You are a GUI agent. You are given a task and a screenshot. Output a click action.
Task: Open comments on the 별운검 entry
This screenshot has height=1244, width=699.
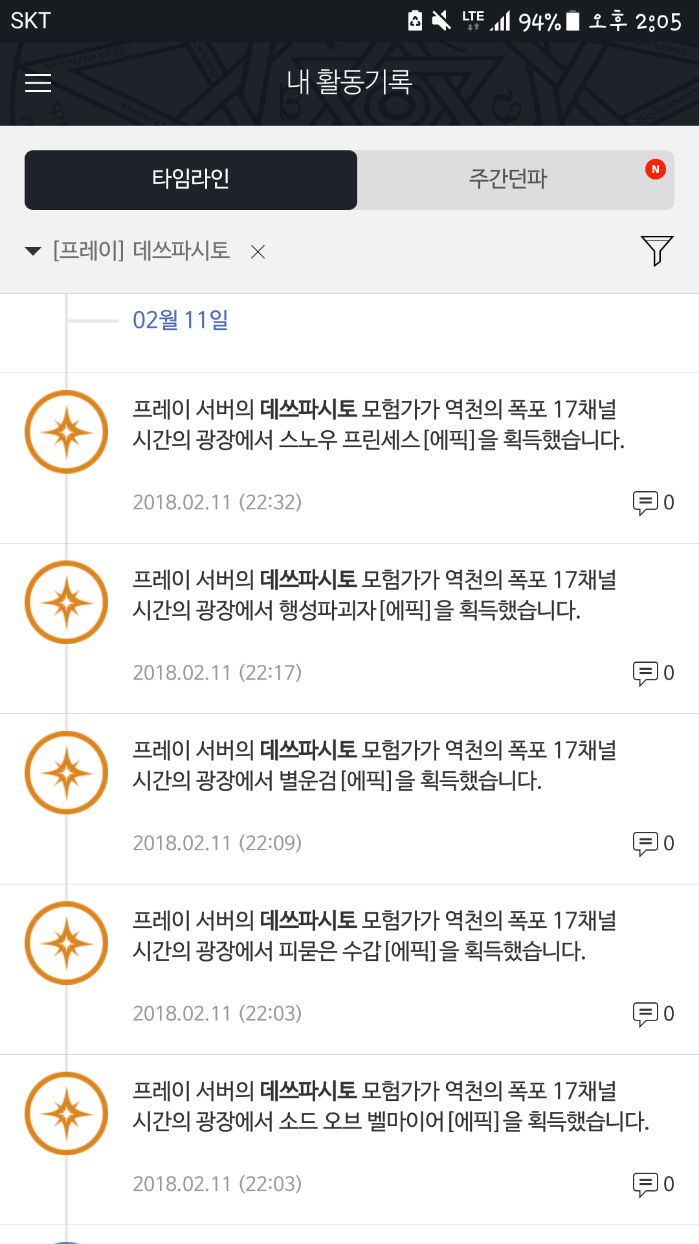(x=653, y=843)
